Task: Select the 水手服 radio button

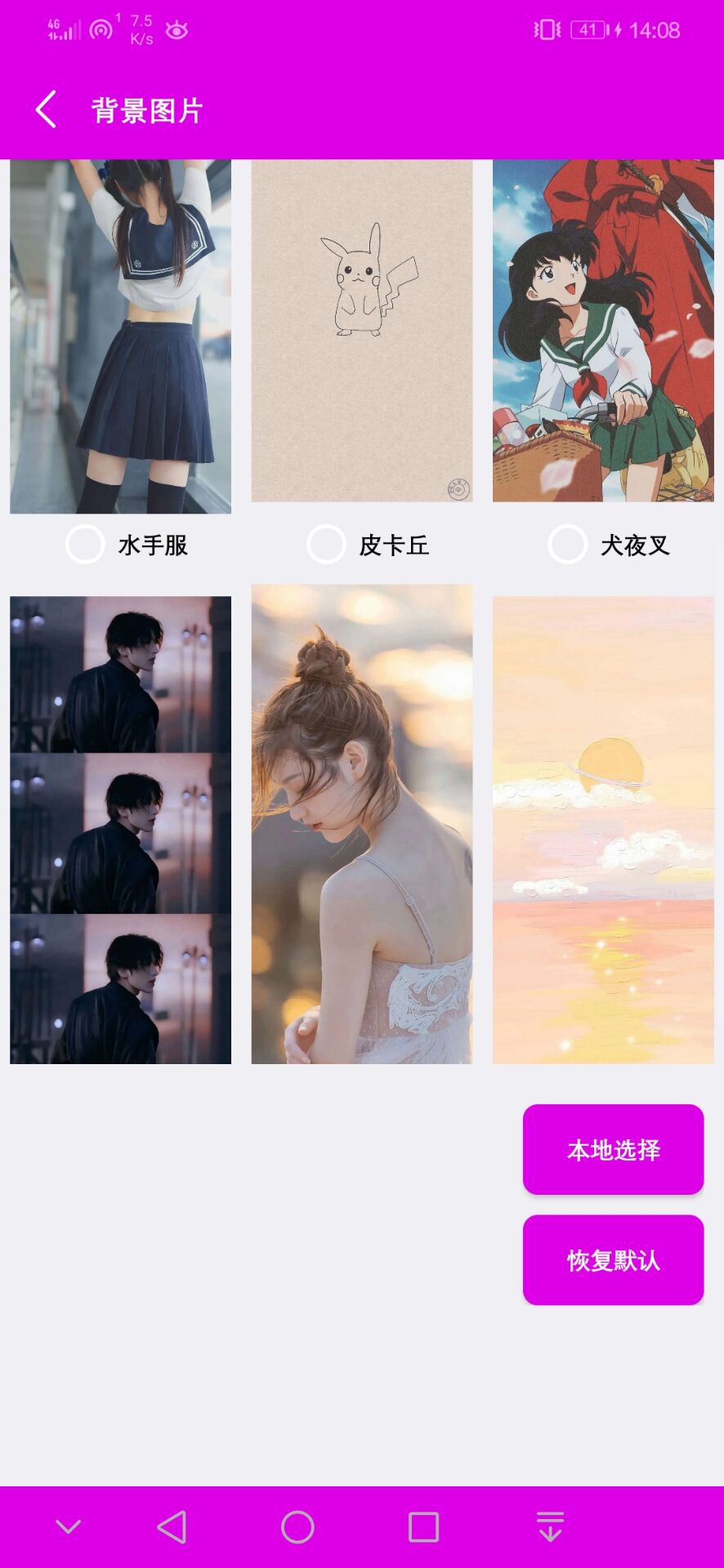Action: click(85, 545)
